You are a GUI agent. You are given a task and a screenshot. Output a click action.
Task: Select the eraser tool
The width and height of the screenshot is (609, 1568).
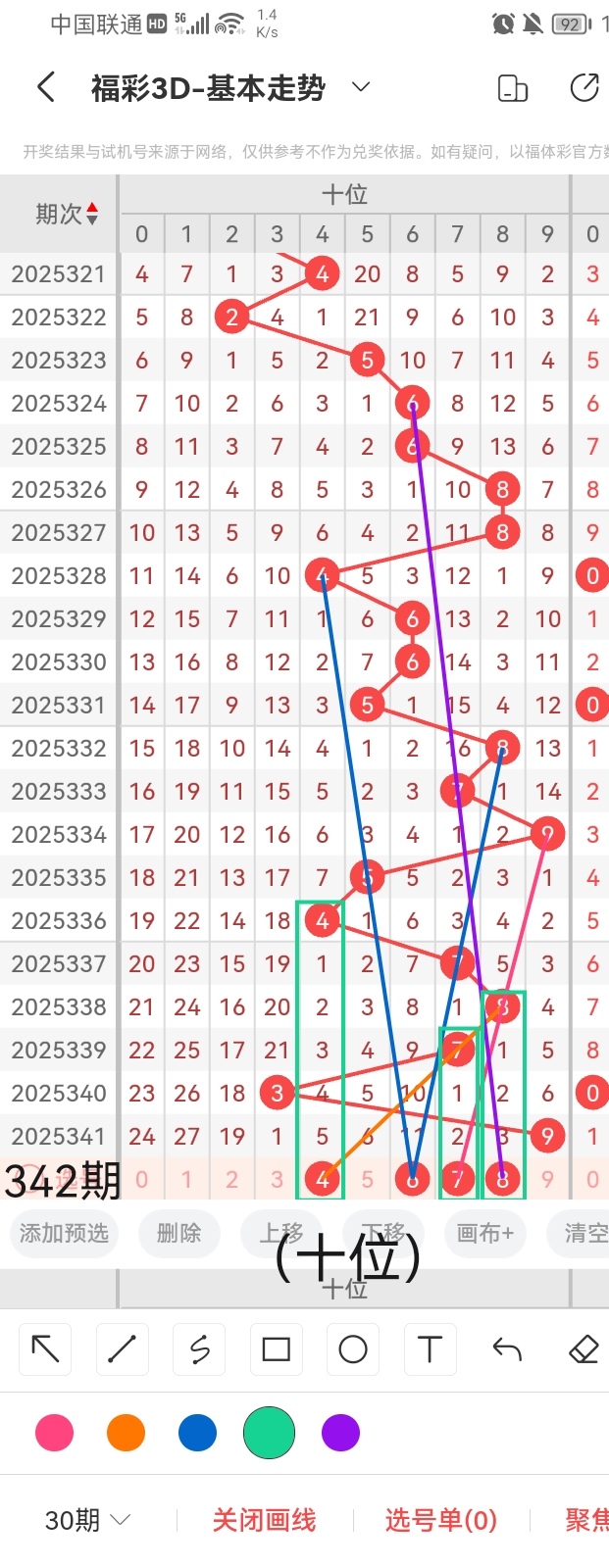click(583, 1349)
